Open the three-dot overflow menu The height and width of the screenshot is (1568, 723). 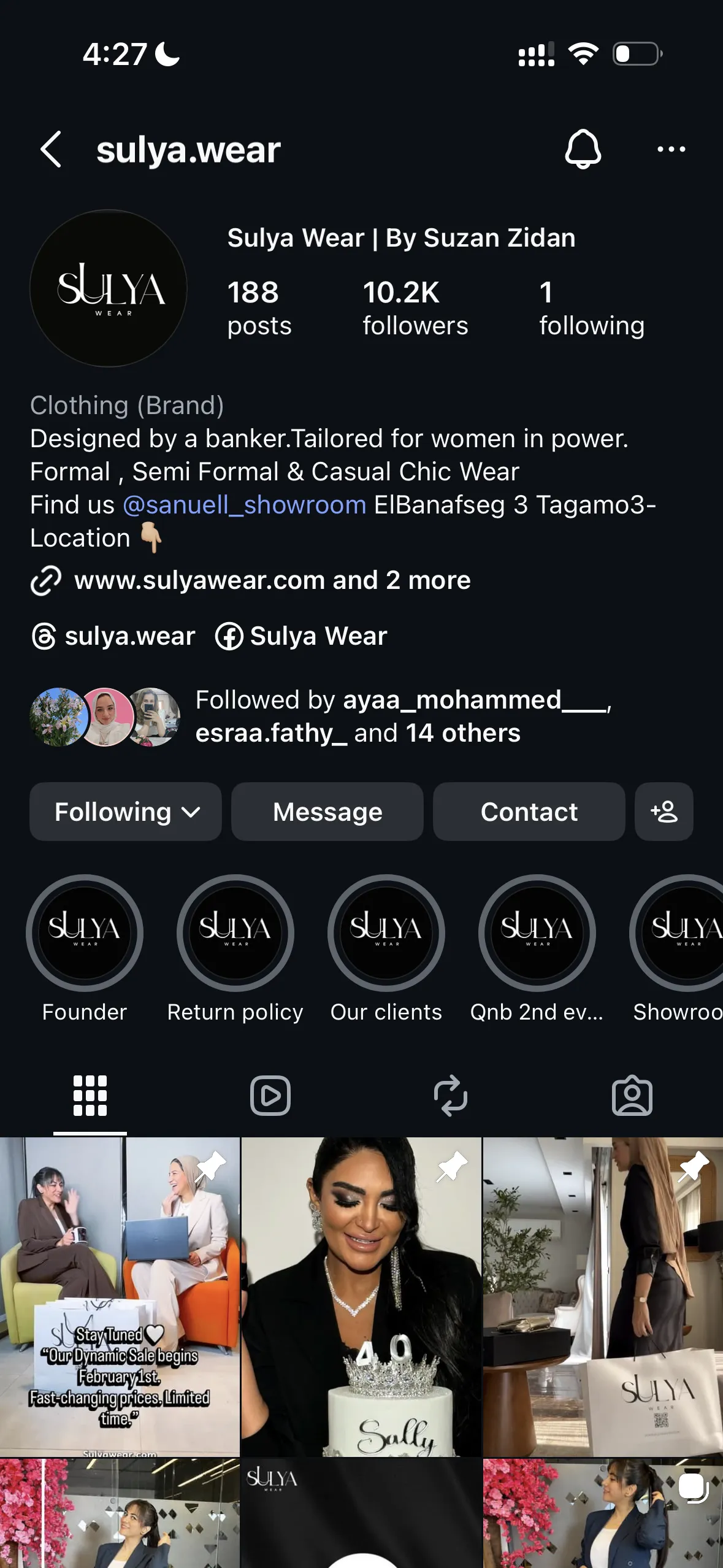click(671, 149)
